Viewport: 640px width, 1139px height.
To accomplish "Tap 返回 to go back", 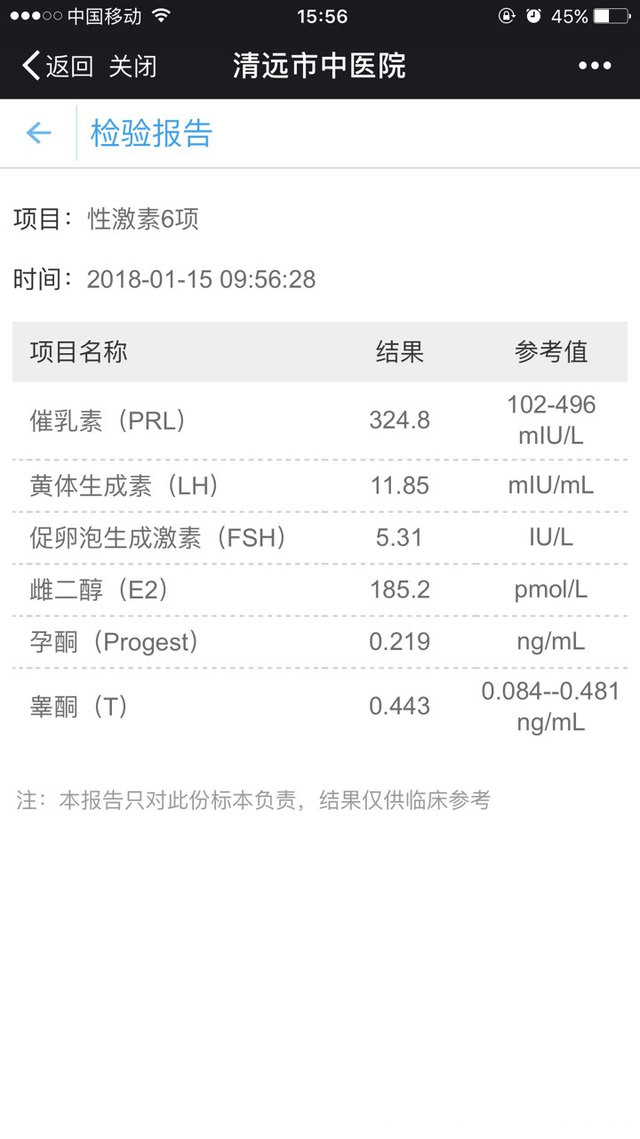I will tap(57, 66).
